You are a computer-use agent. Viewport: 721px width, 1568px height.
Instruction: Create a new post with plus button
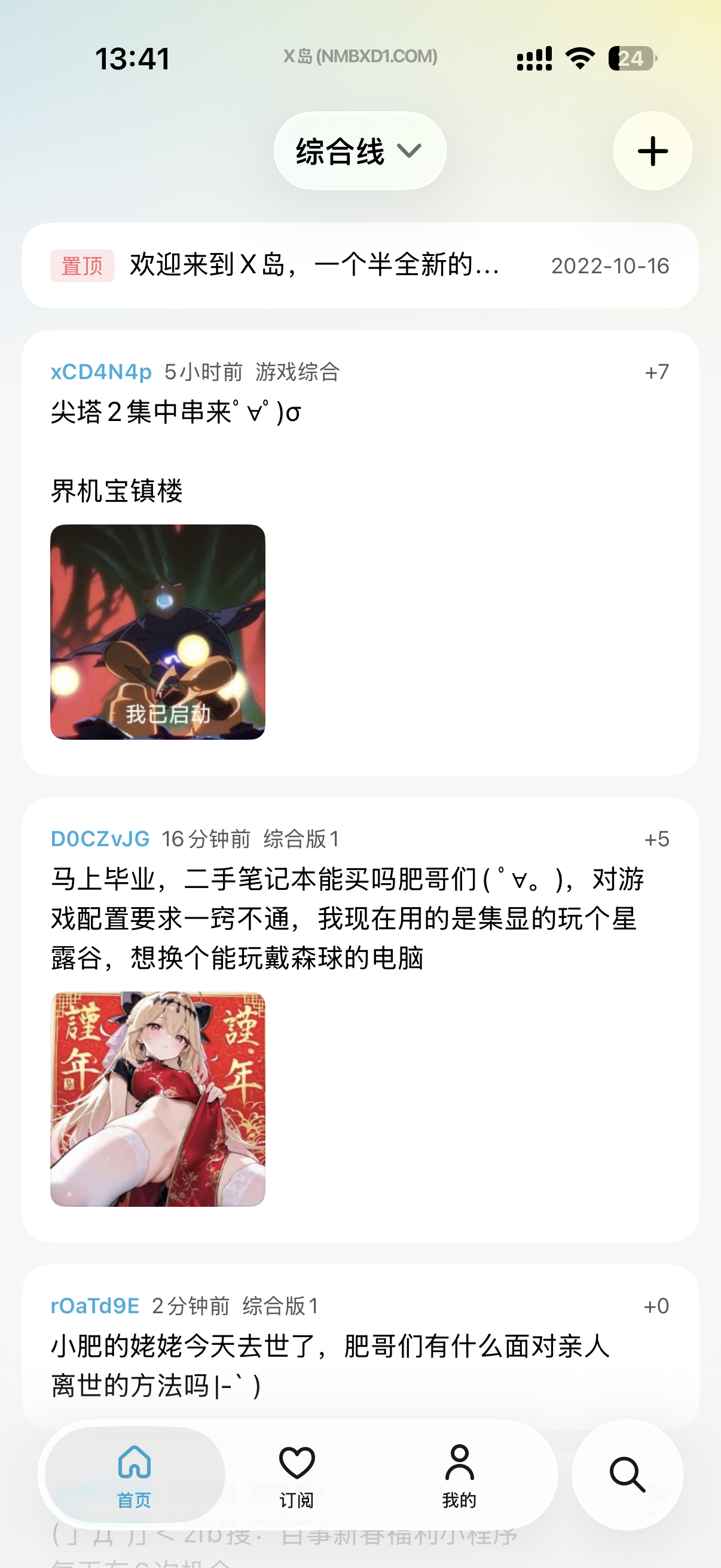point(652,151)
